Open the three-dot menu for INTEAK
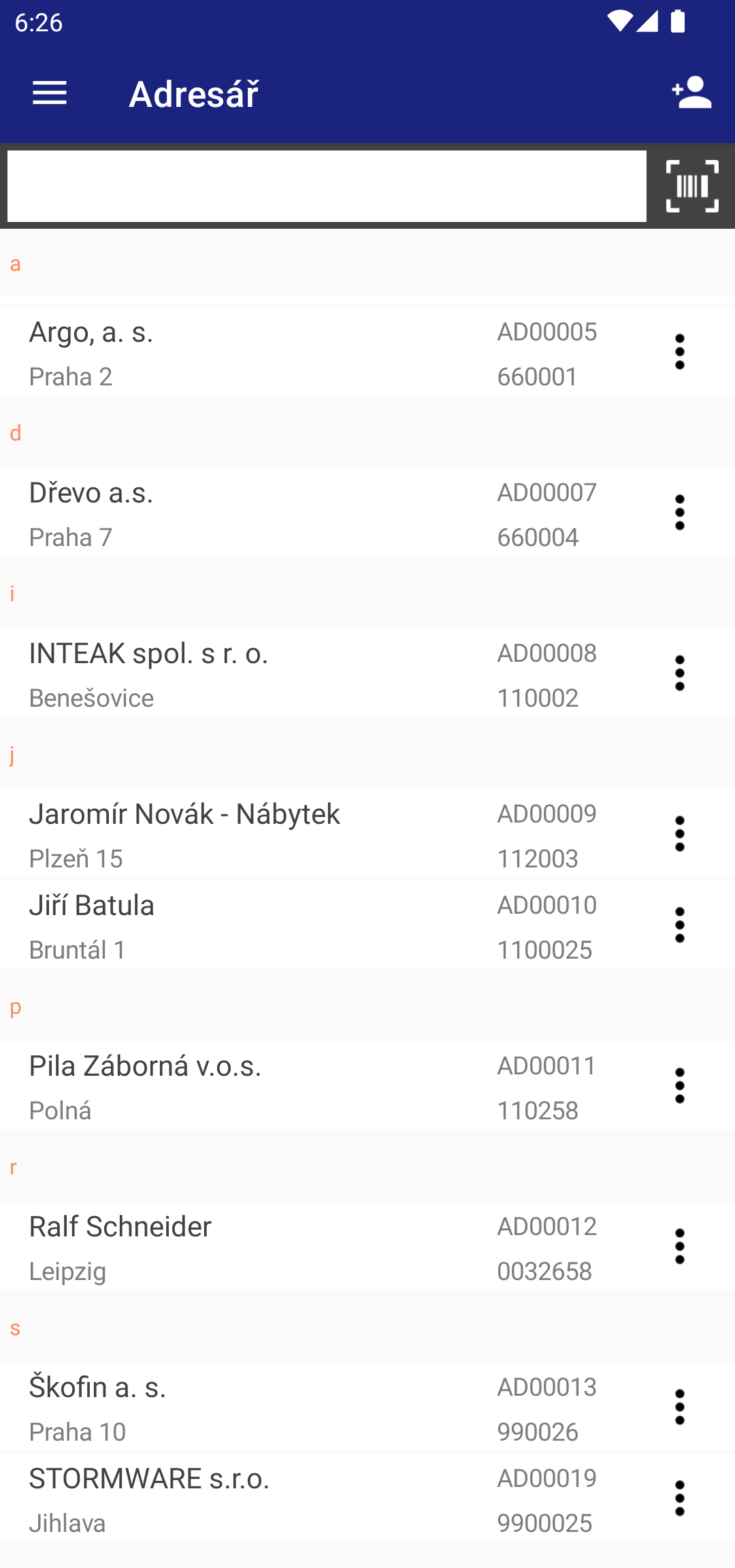 679,673
